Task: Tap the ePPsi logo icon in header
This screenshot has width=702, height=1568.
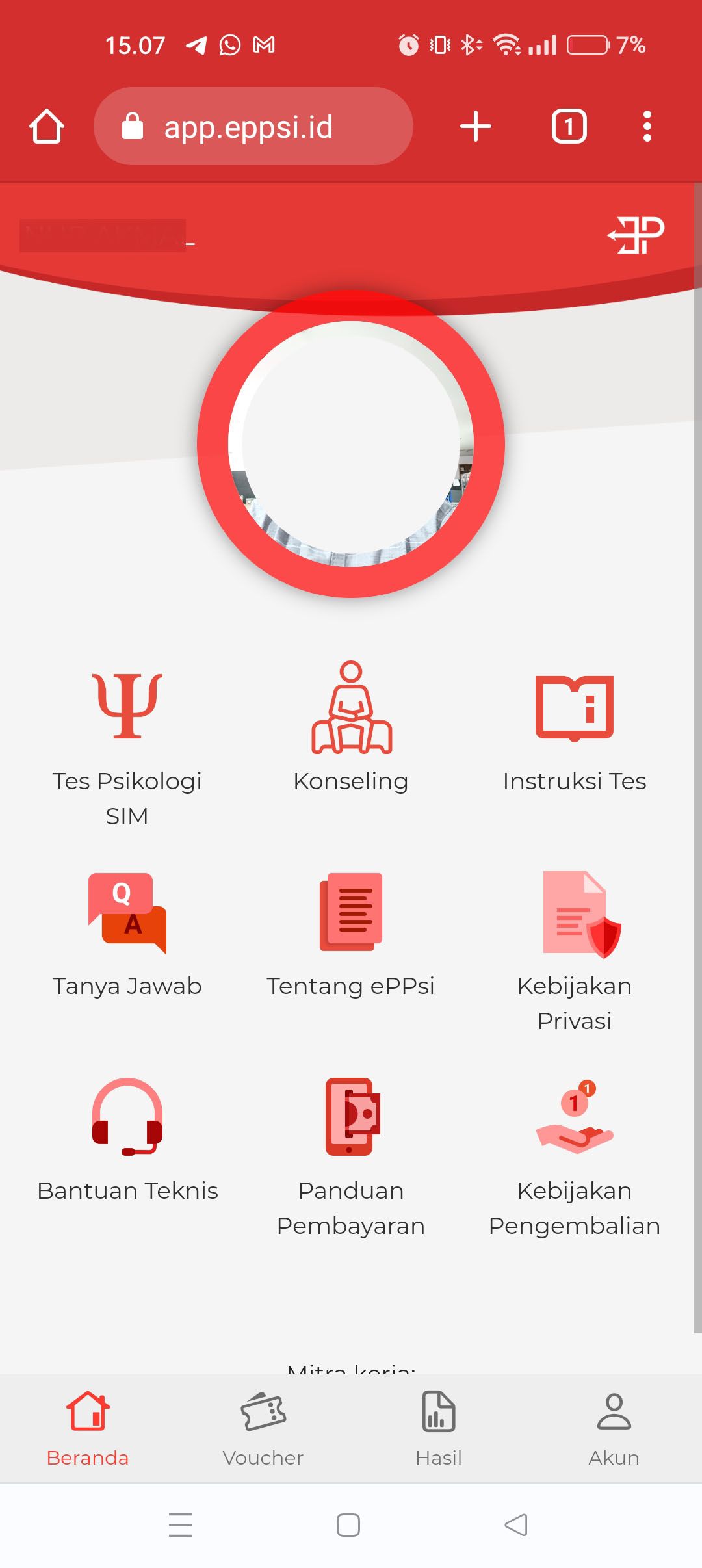Action: (636, 235)
